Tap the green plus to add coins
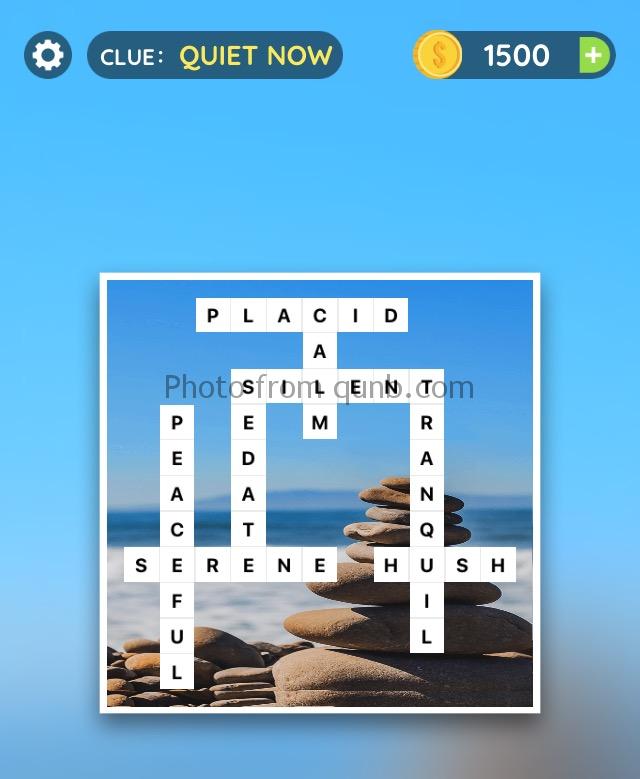This screenshot has height=779, width=640. [594, 56]
